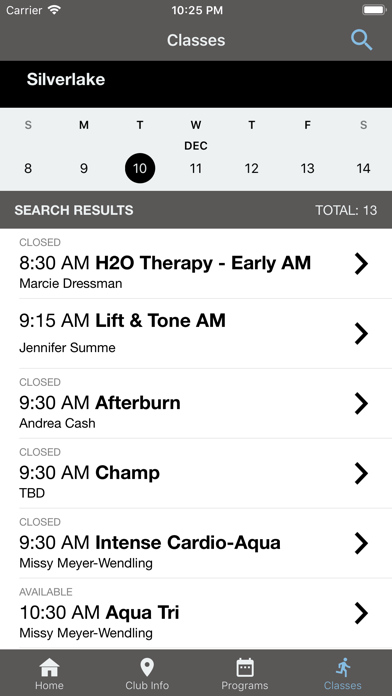Screen dimensions: 392x696
Task: Open the Programs tab
Action: tap(245, 674)
